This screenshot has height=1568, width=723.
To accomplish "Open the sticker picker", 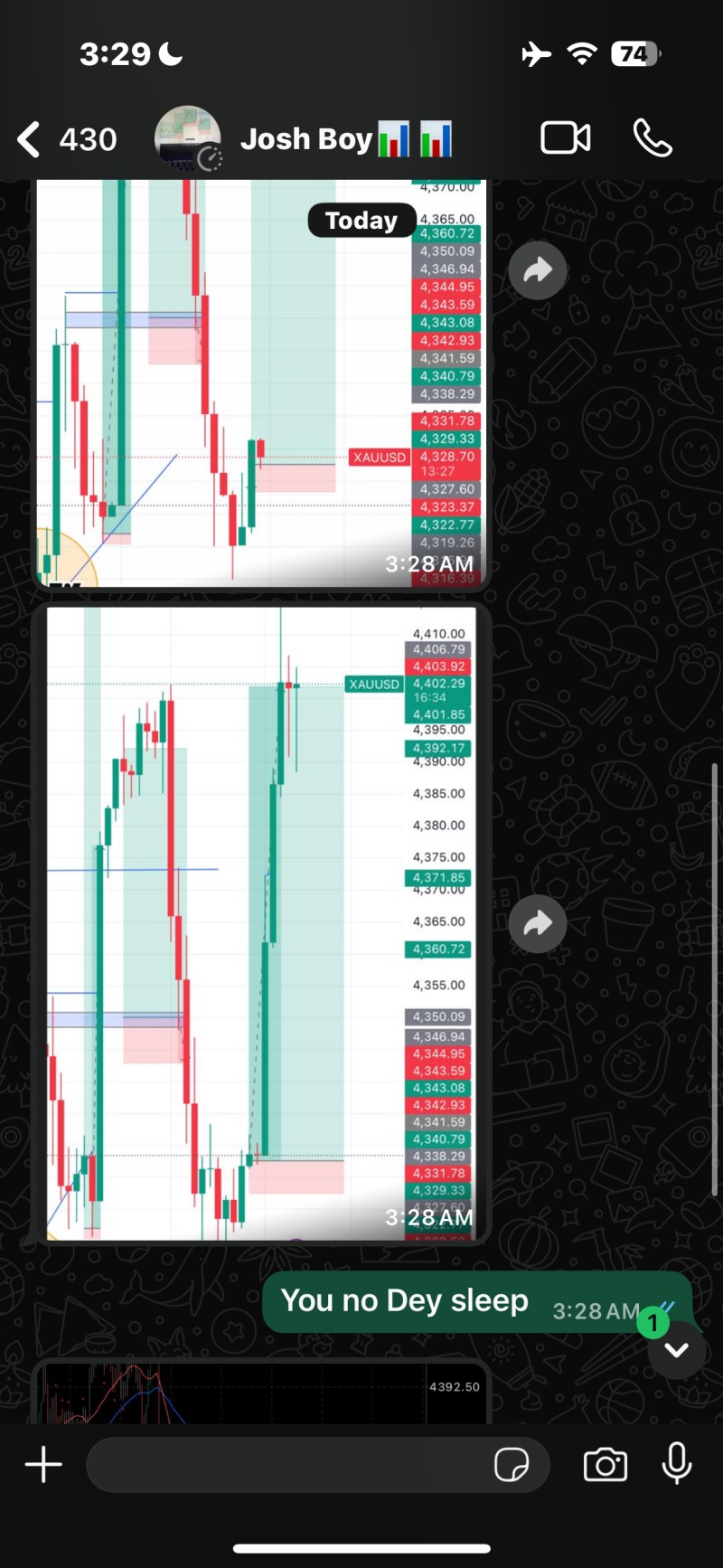I will point(512,1464).
